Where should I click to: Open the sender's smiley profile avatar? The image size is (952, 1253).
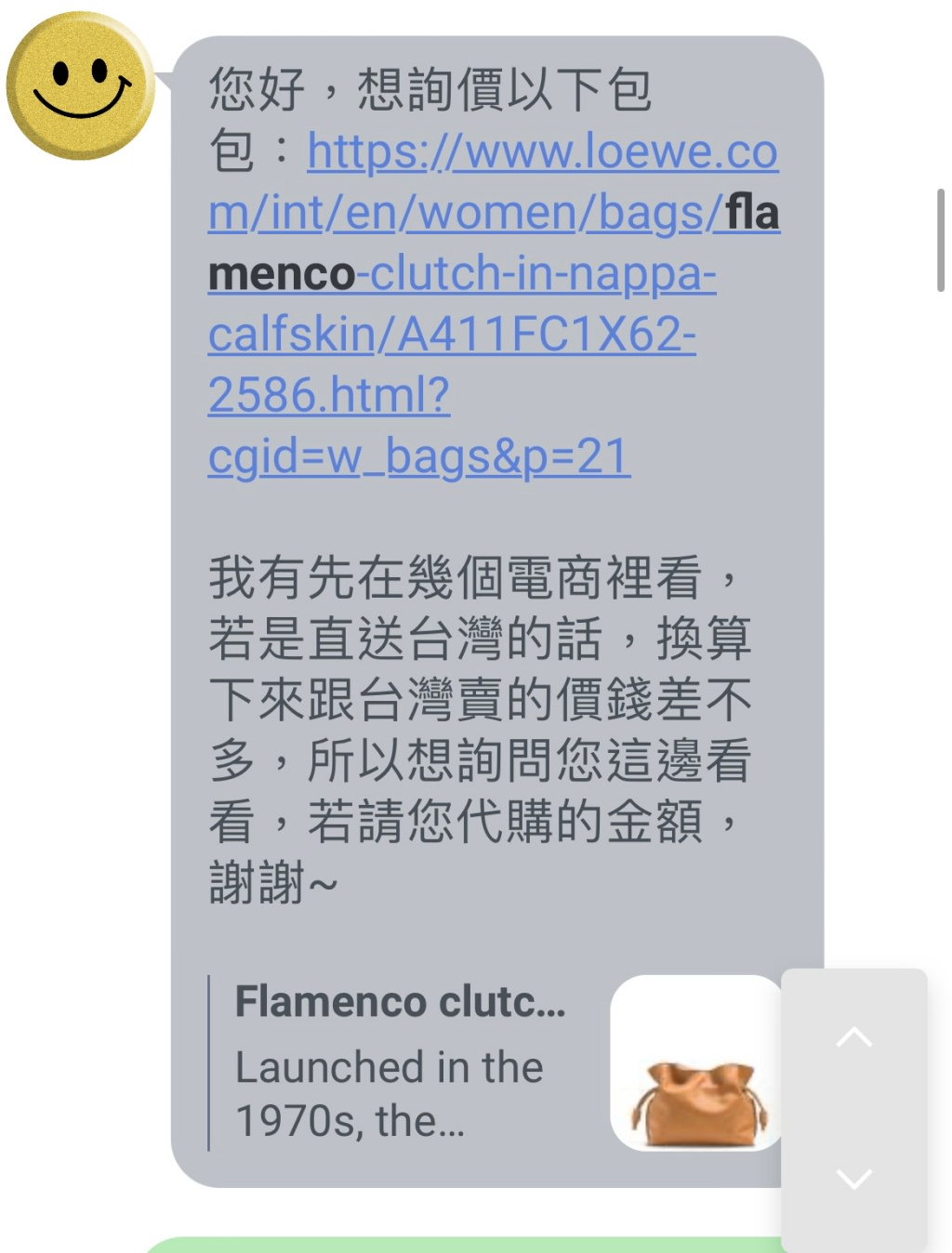tap(80, 85)
